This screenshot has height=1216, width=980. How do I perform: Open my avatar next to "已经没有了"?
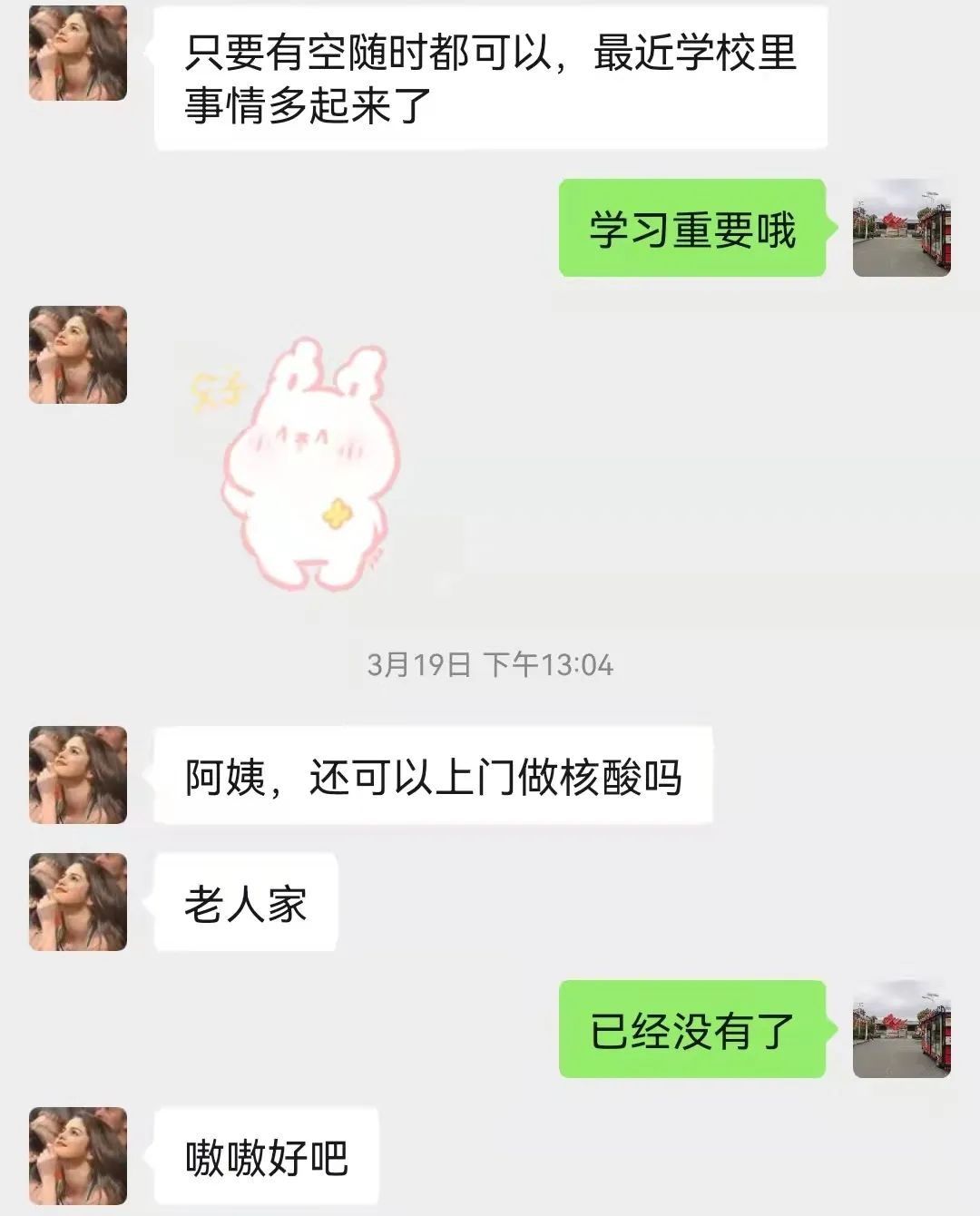coord(901,1029)
